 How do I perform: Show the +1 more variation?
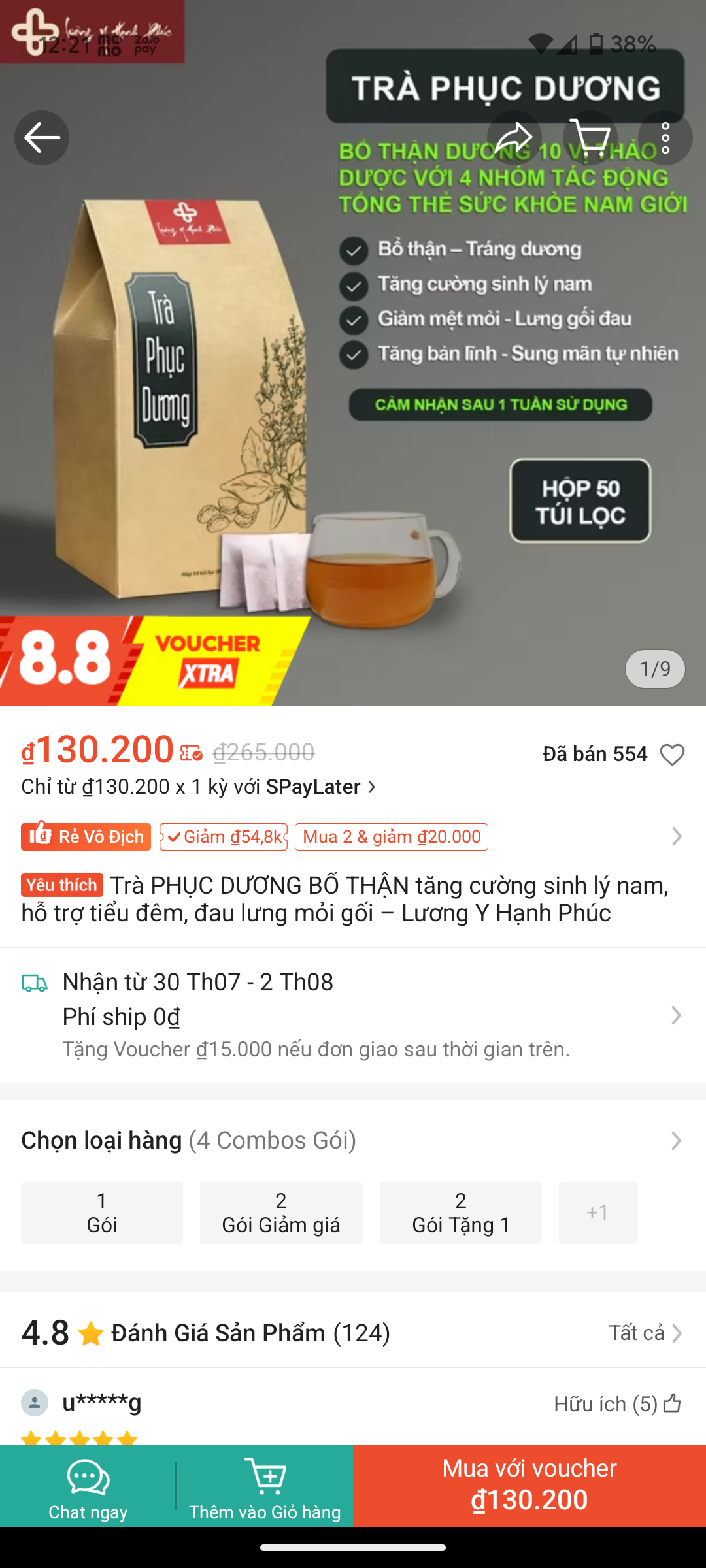[x=598, y=1213]
